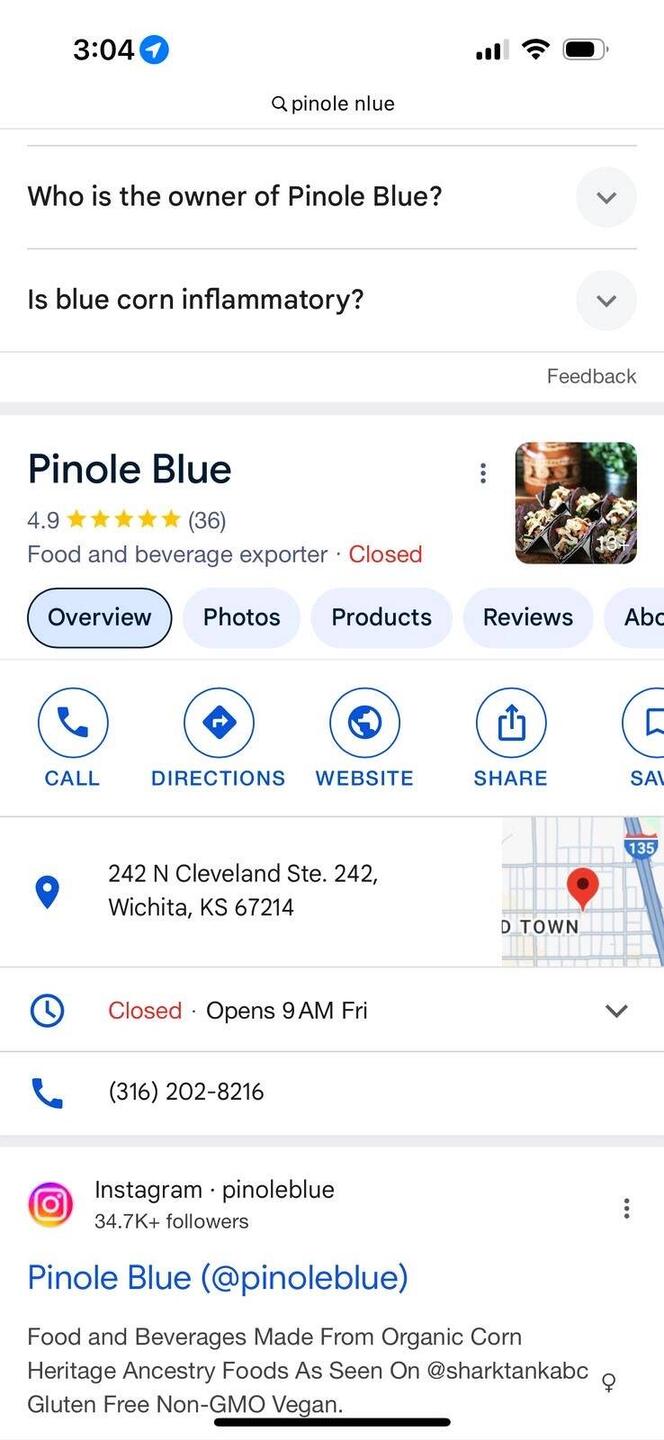The image size is (664, 1440).
Task: Open the Feedback link
Action: (591, 376)
